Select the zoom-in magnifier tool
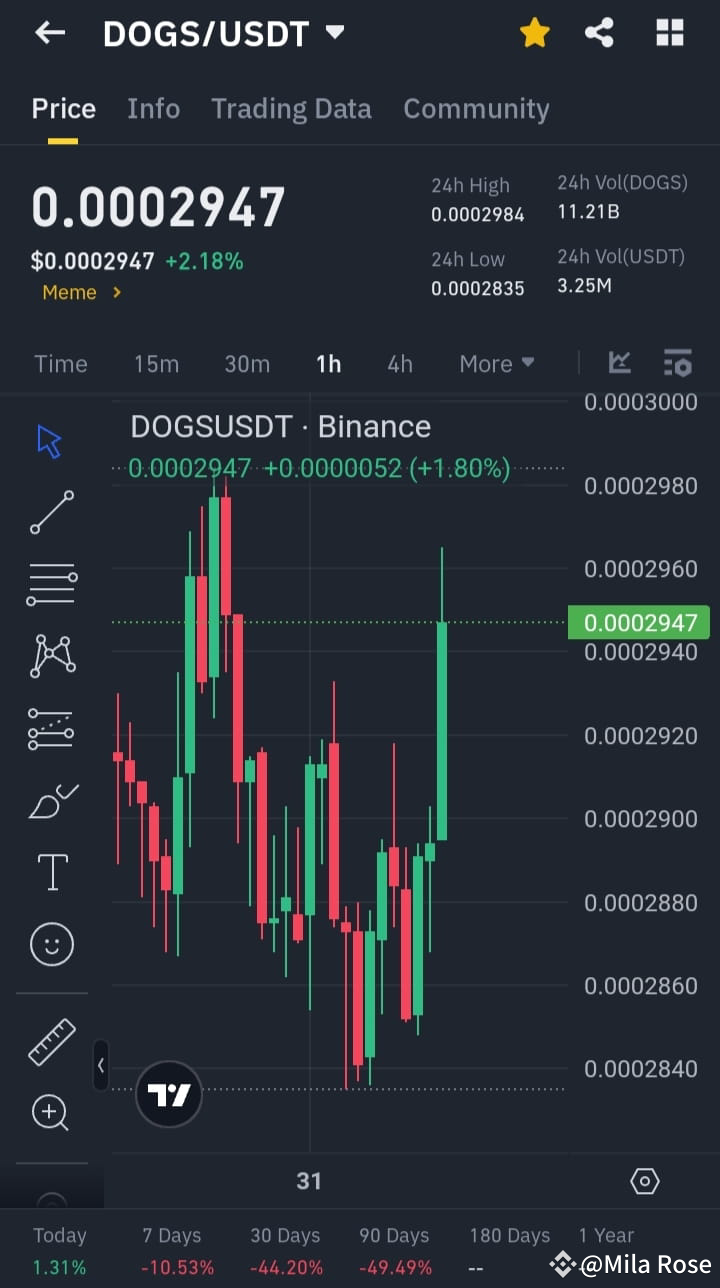Screen dimensions: 720x1288 click(x=51, y=1112)
